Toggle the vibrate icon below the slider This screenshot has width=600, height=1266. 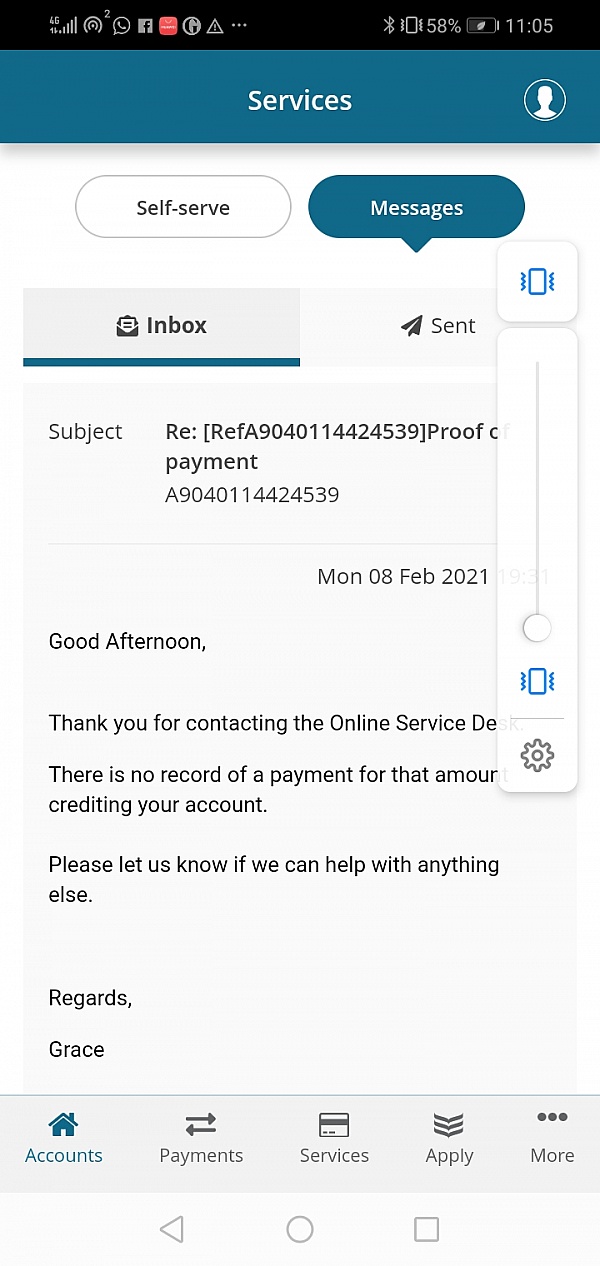point(537,682)
